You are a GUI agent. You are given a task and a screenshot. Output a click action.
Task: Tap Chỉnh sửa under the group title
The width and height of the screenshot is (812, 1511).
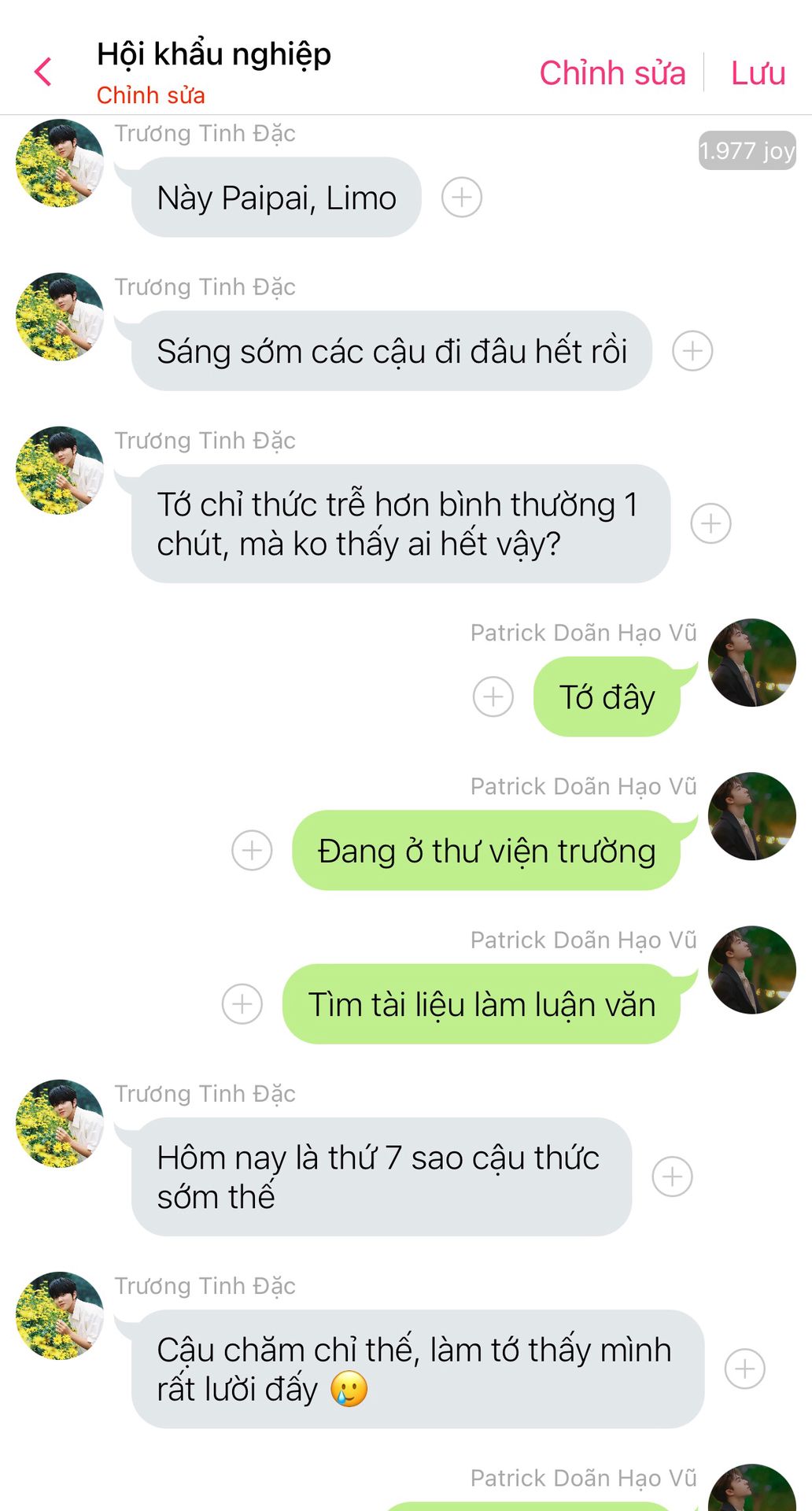tap(150, 95)
